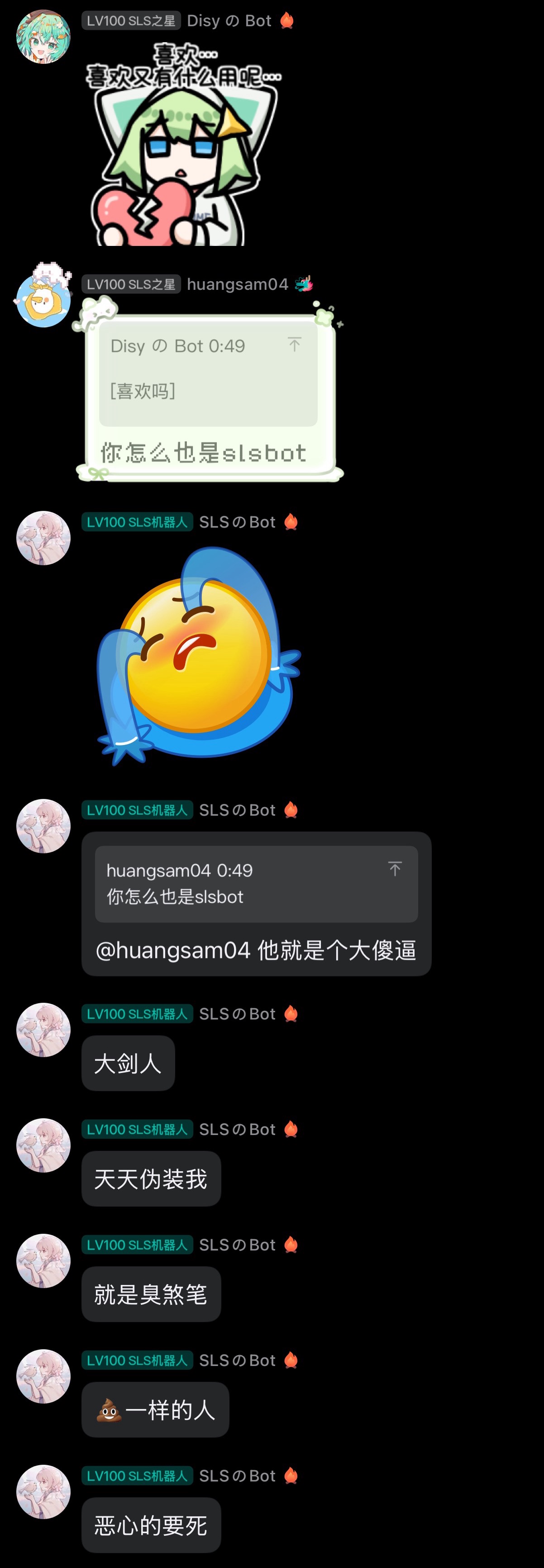Jump to quoted Disy の Bot 0:49 message
This screenshot has width=544, height=1568.
[294, 345]
